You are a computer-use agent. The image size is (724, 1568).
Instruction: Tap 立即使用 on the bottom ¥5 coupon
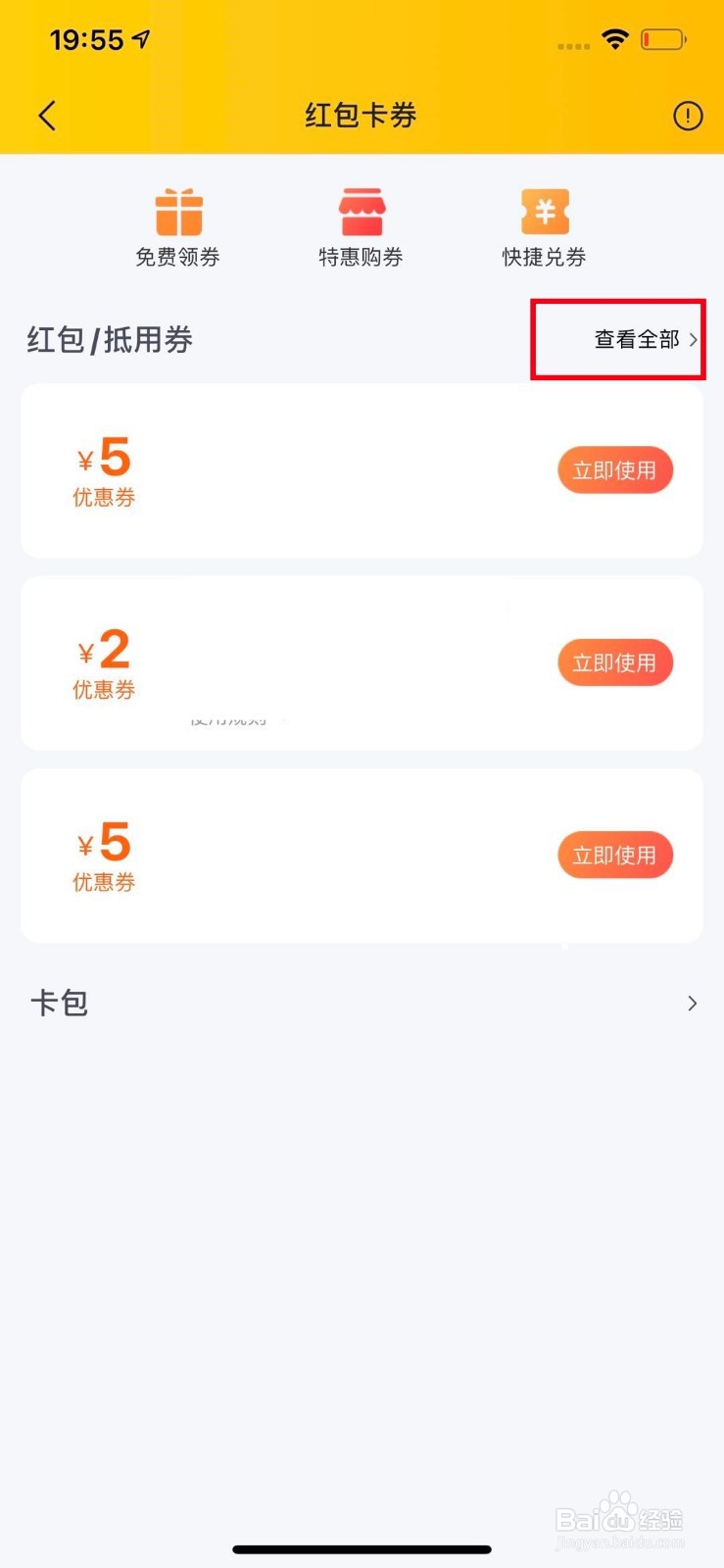pyautogui.click(x=615, y=855)
